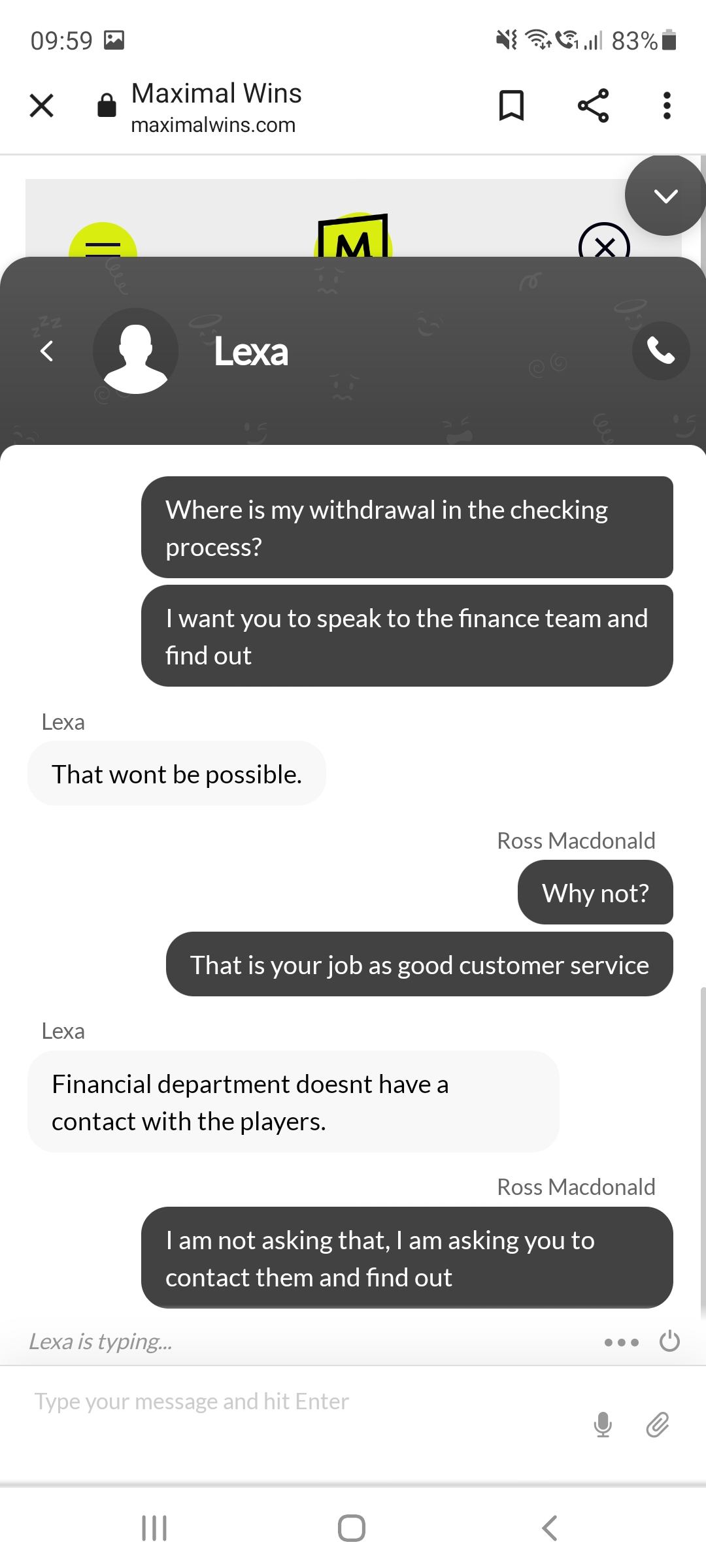706x1568 pixels.
Task: Share this page via share icon
Action: (x=593, y=105)
